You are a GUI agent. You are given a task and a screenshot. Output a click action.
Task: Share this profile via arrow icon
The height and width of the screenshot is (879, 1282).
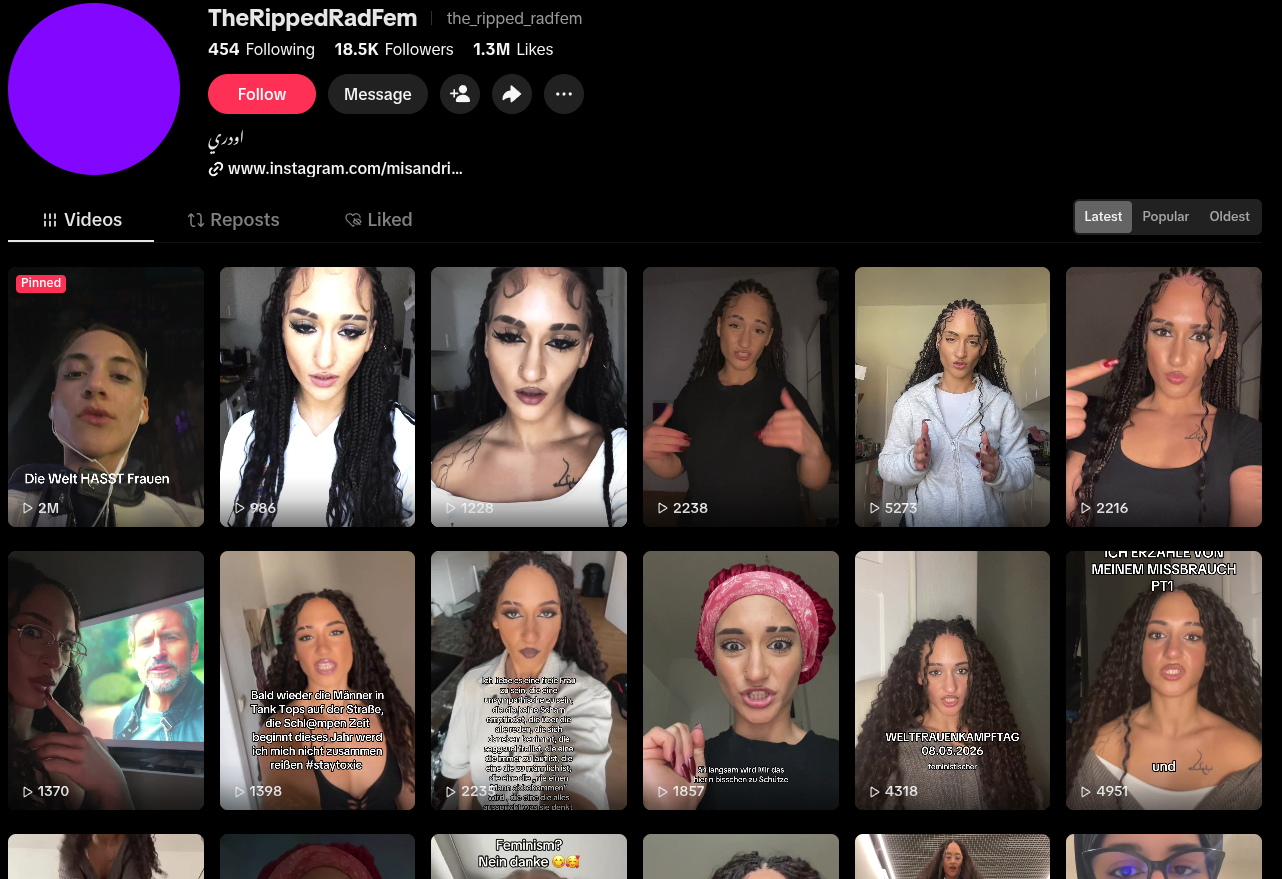tap(512, 94)
